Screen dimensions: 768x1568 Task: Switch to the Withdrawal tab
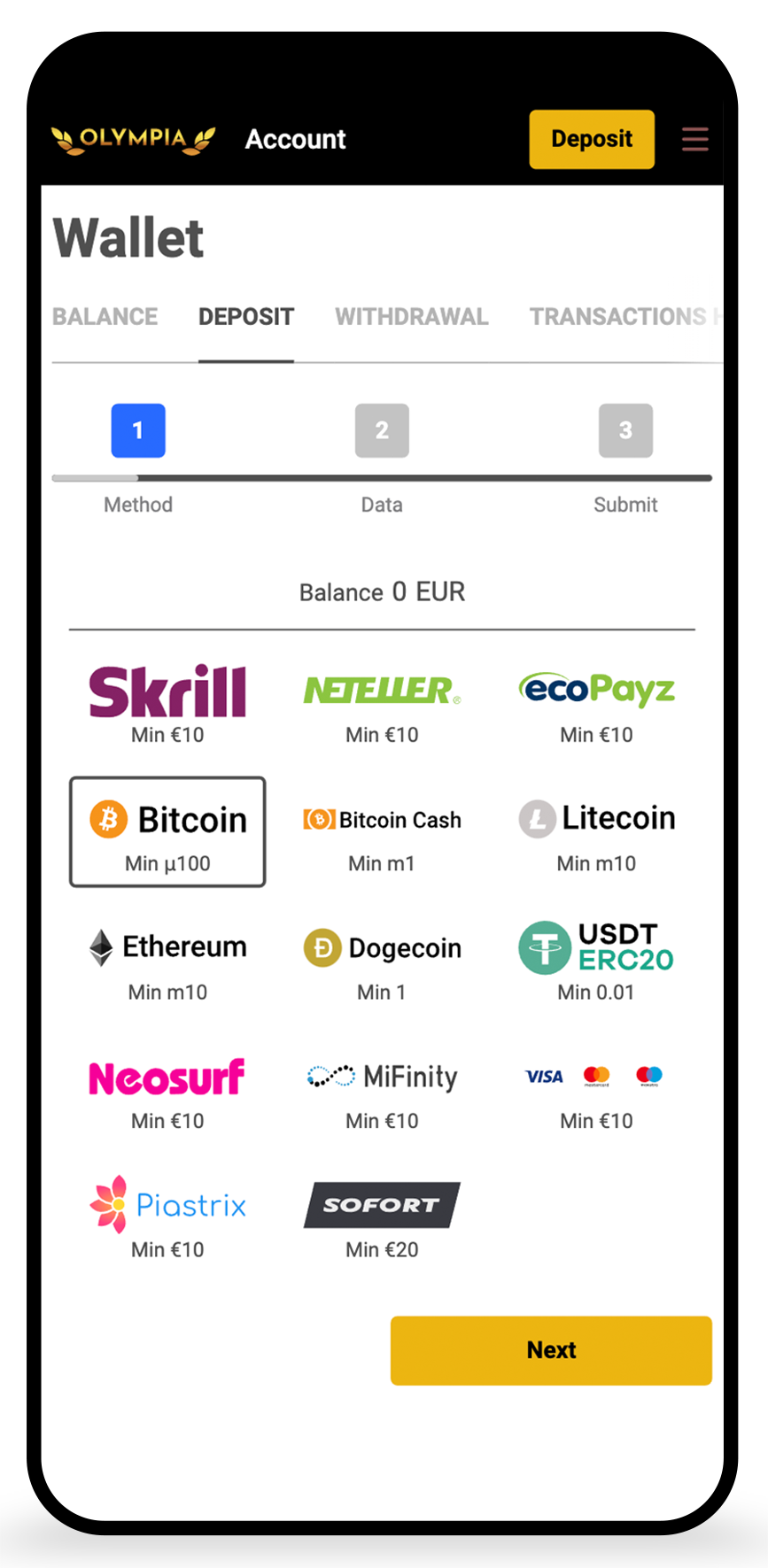coord(411,317)
